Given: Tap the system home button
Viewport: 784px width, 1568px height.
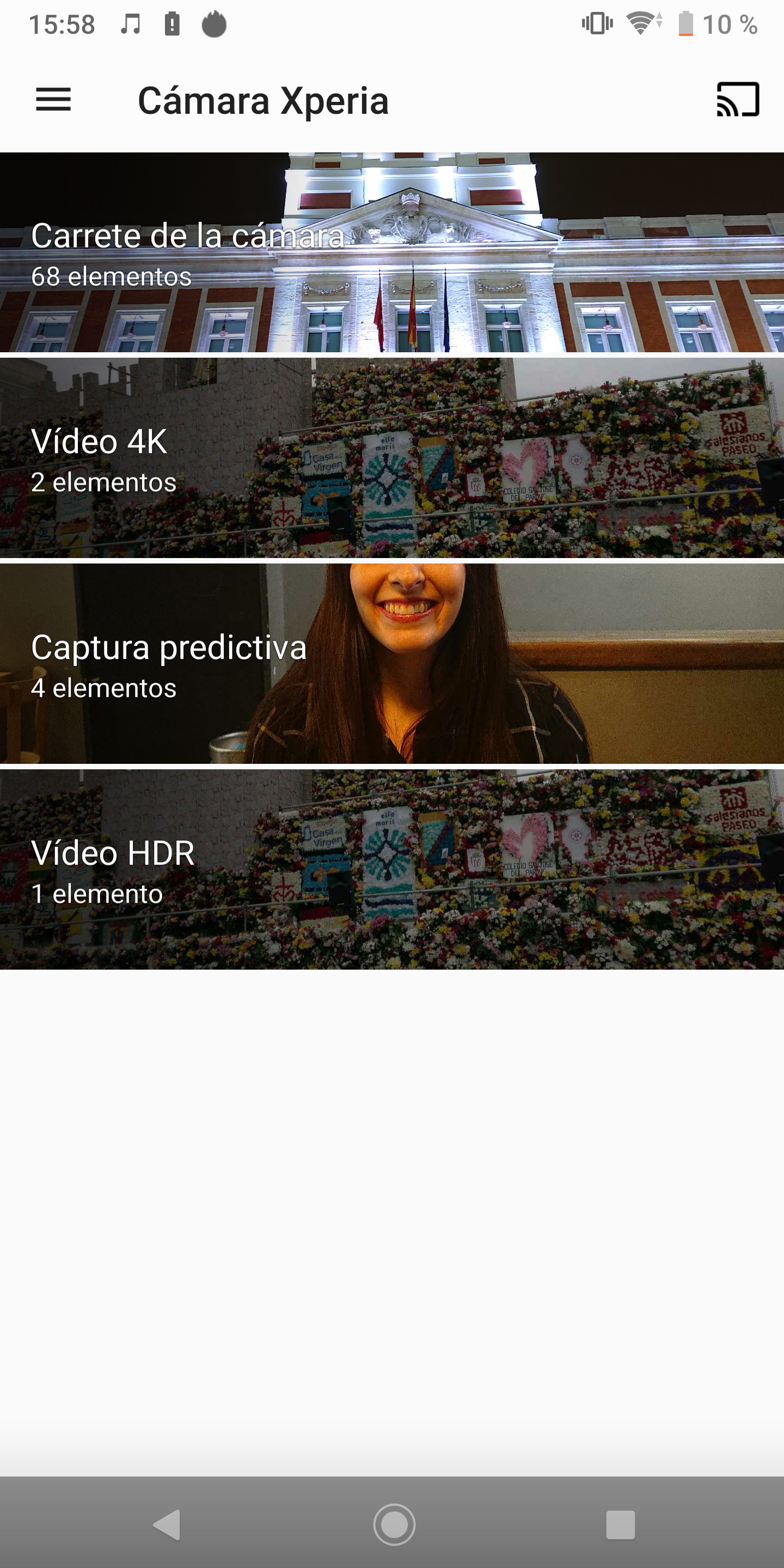Looking at the screenshot, I should click(394, 1525).
